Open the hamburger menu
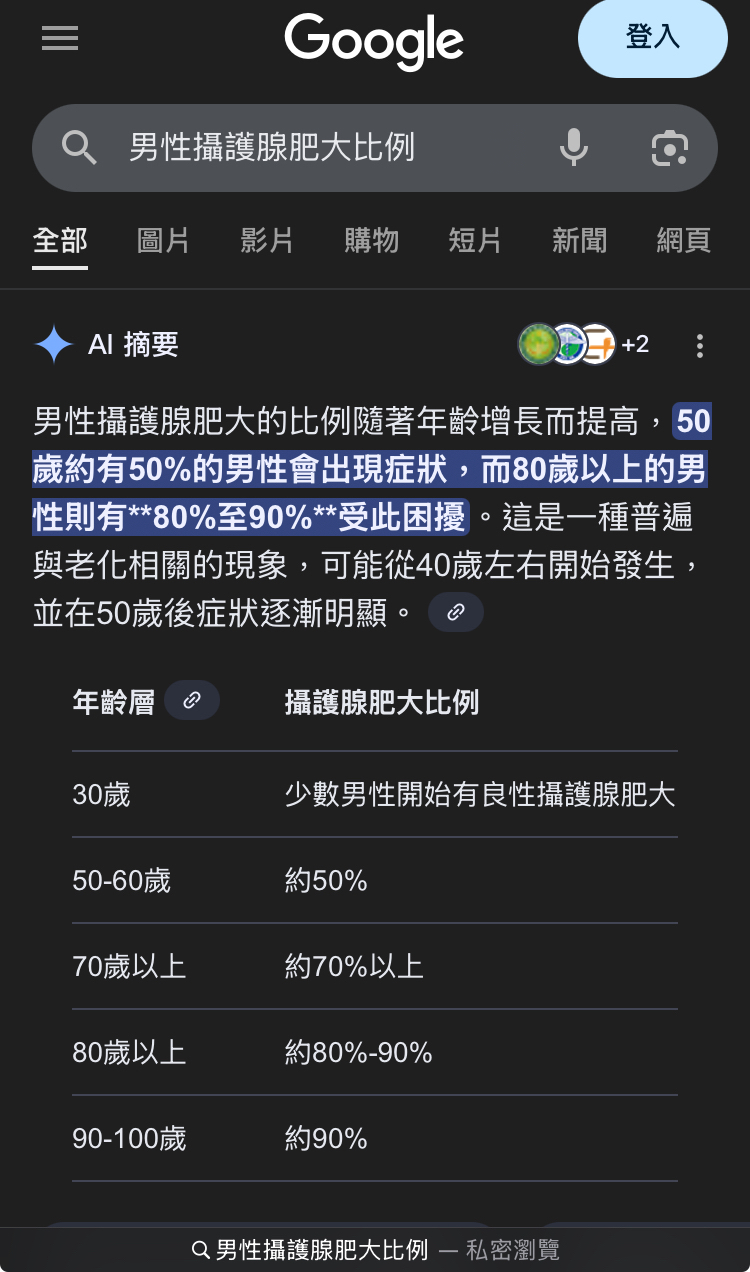Image resolution: width=750 pixels, height=1272 pixels. pyautogui.click(x=60, y=38)
